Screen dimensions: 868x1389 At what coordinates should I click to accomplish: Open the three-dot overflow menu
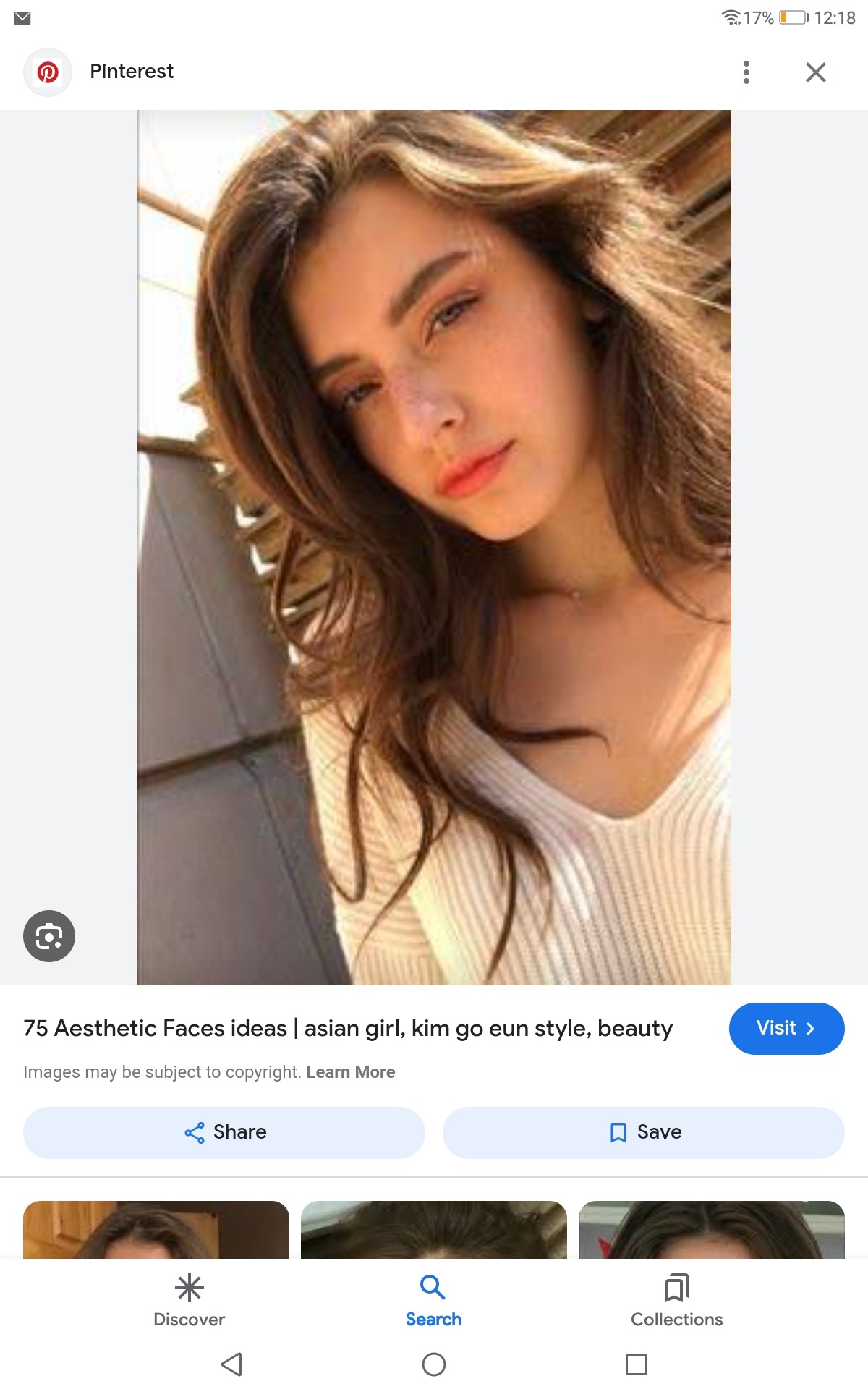[x=746, y=72]
